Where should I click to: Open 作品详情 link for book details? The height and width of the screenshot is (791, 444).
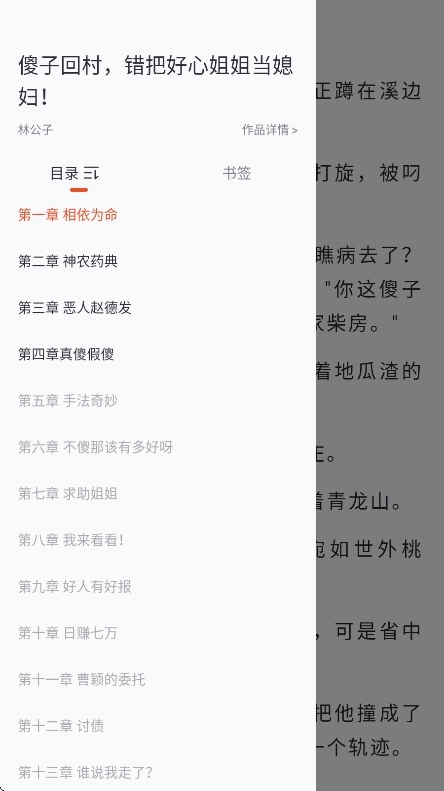[x=269, y=130]
